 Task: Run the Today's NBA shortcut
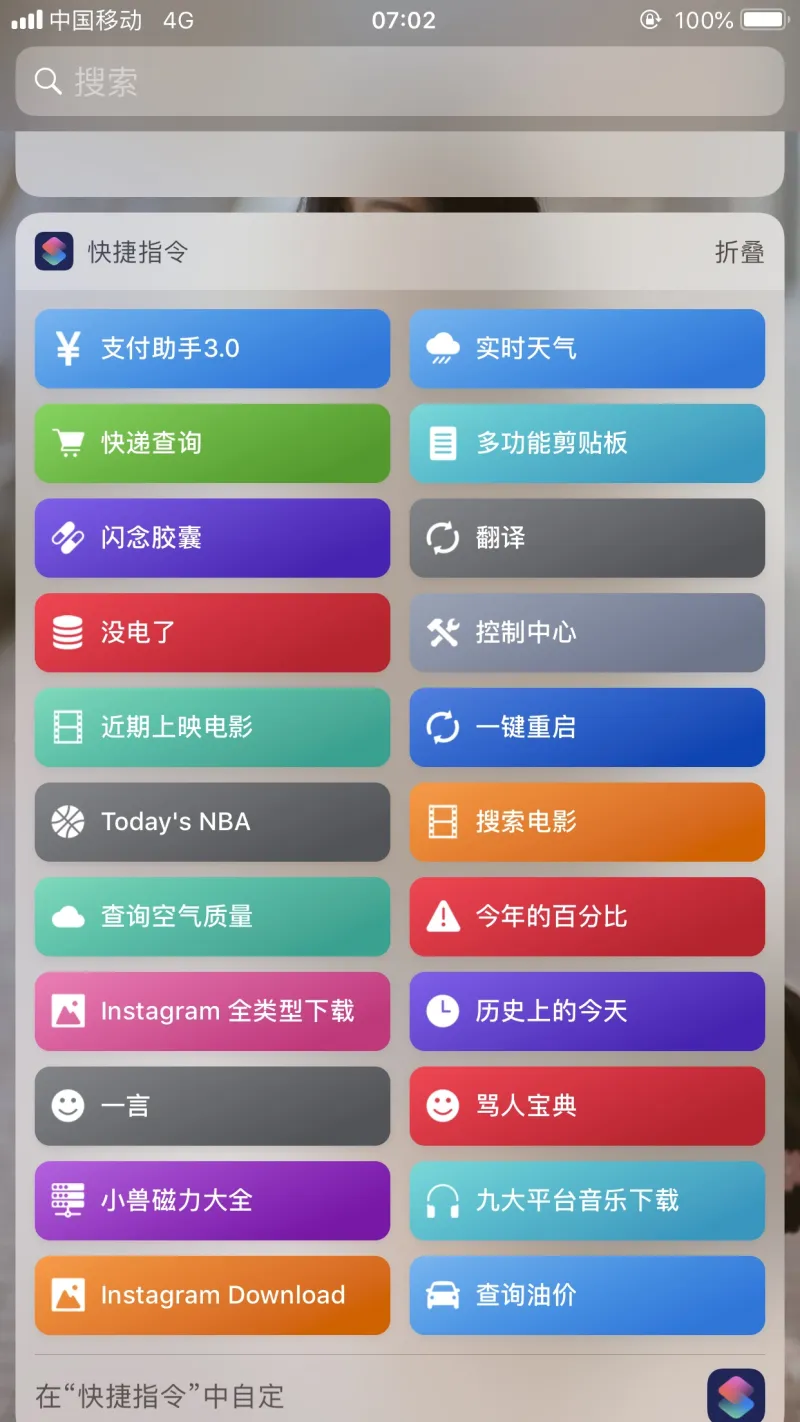212,822
